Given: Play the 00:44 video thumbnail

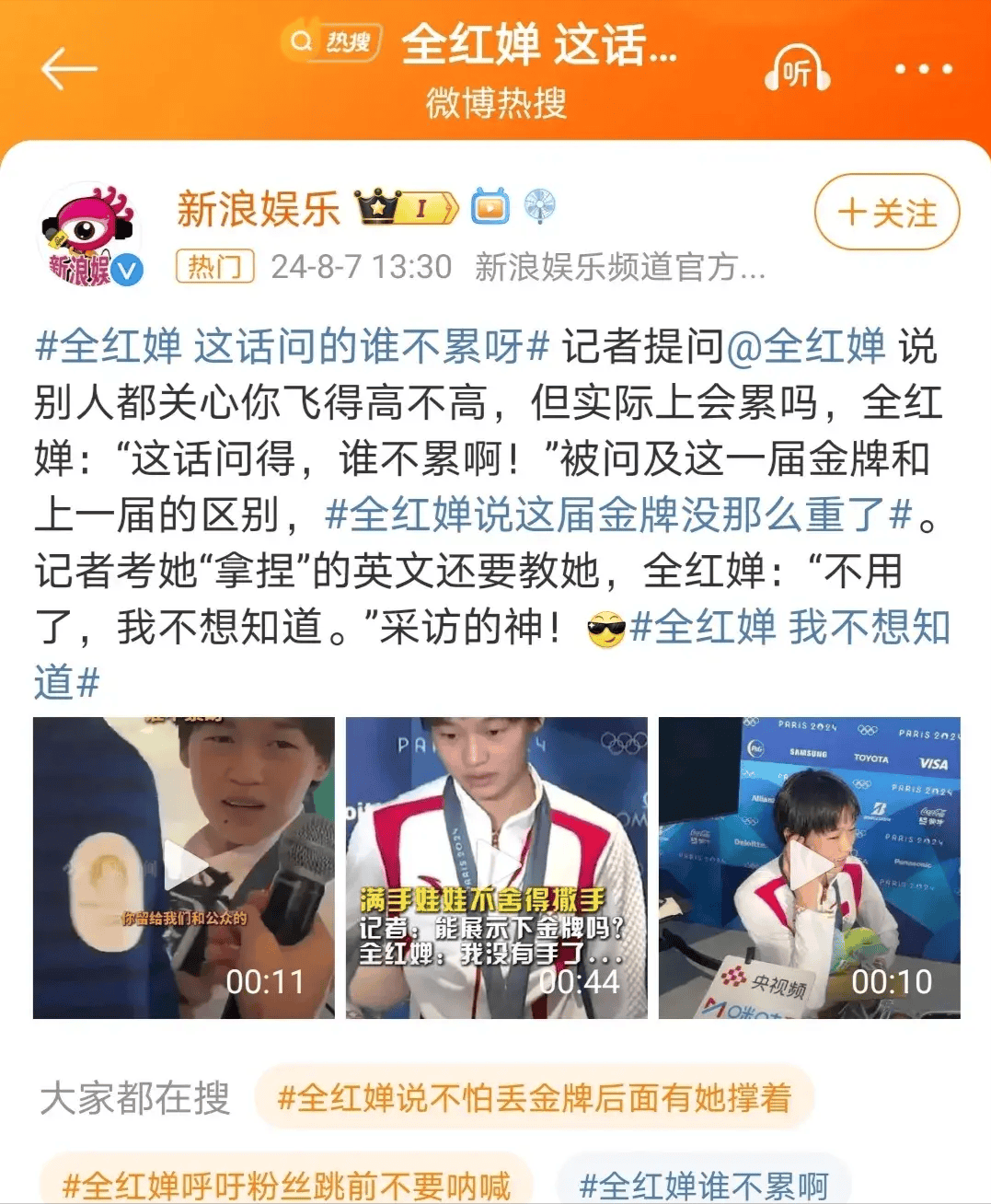Looking at the screenshot, I should [x=496, y=867].
